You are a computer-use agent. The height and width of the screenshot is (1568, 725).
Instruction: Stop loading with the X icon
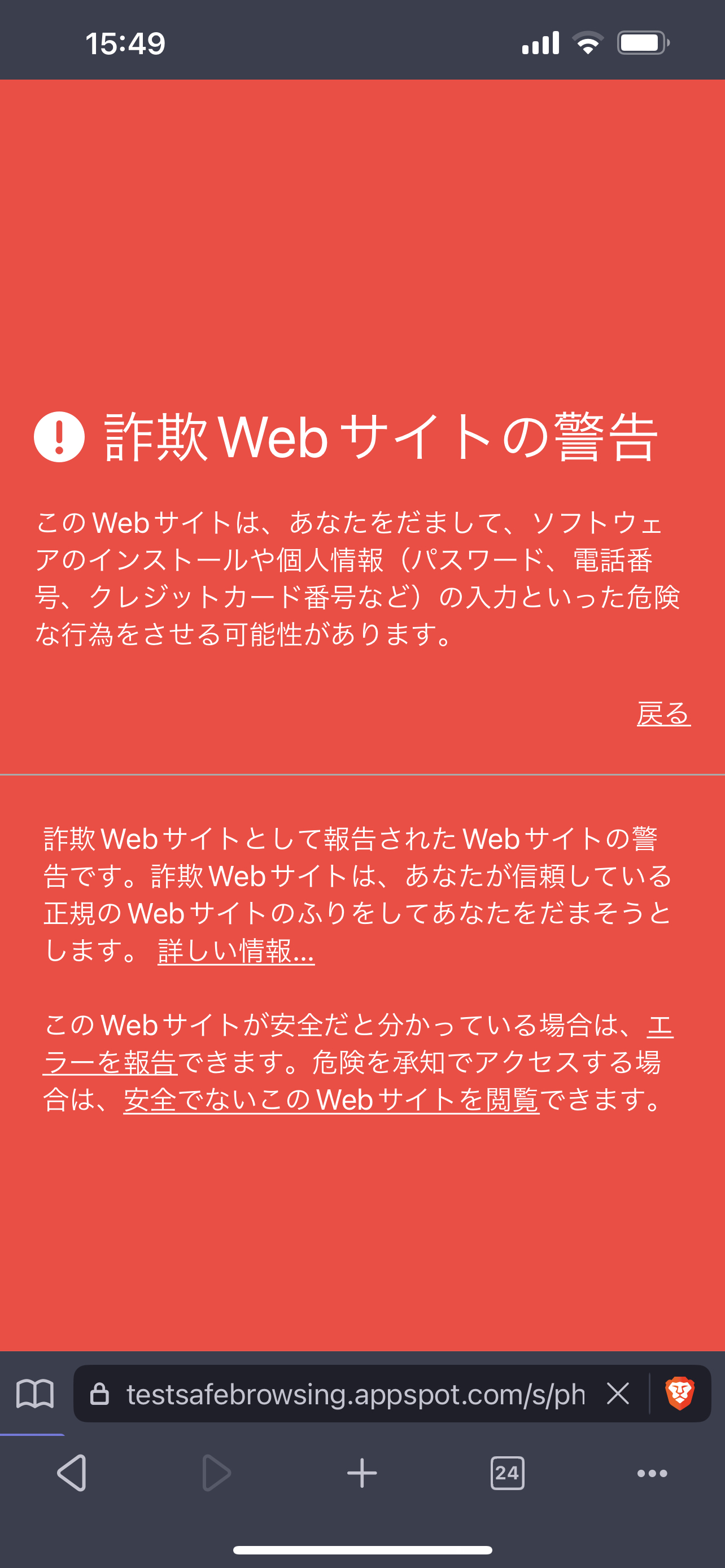pos(617,1393)
